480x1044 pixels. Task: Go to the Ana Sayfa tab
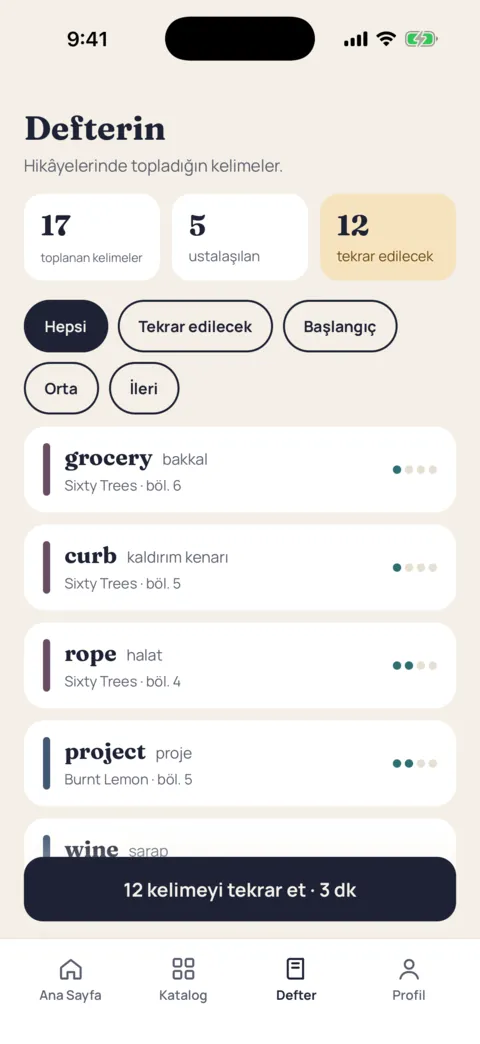[71, 980]
